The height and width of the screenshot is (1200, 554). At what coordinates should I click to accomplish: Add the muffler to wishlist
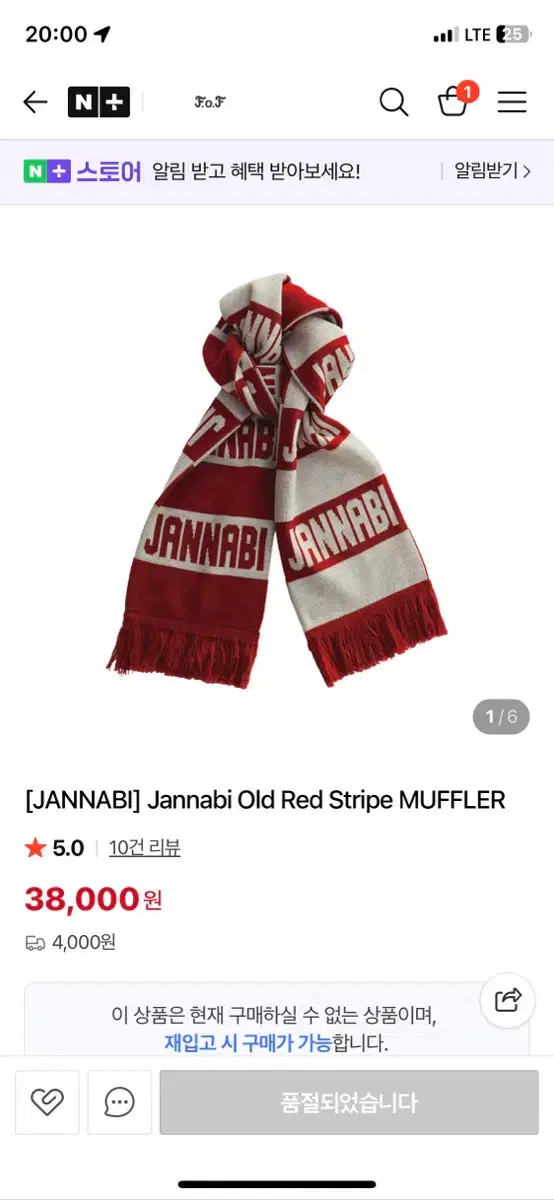point(47,1103)
